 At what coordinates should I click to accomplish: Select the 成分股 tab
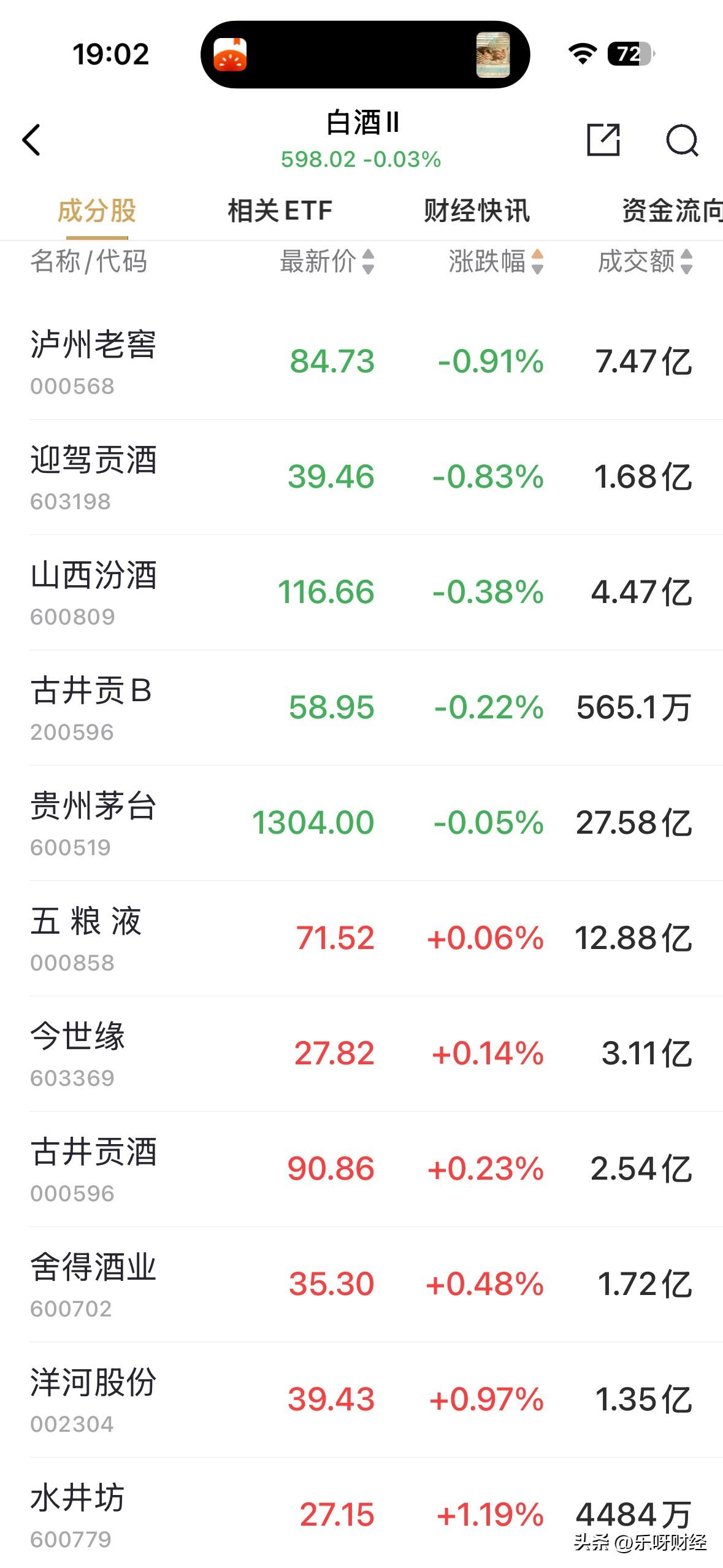(97, 211)
